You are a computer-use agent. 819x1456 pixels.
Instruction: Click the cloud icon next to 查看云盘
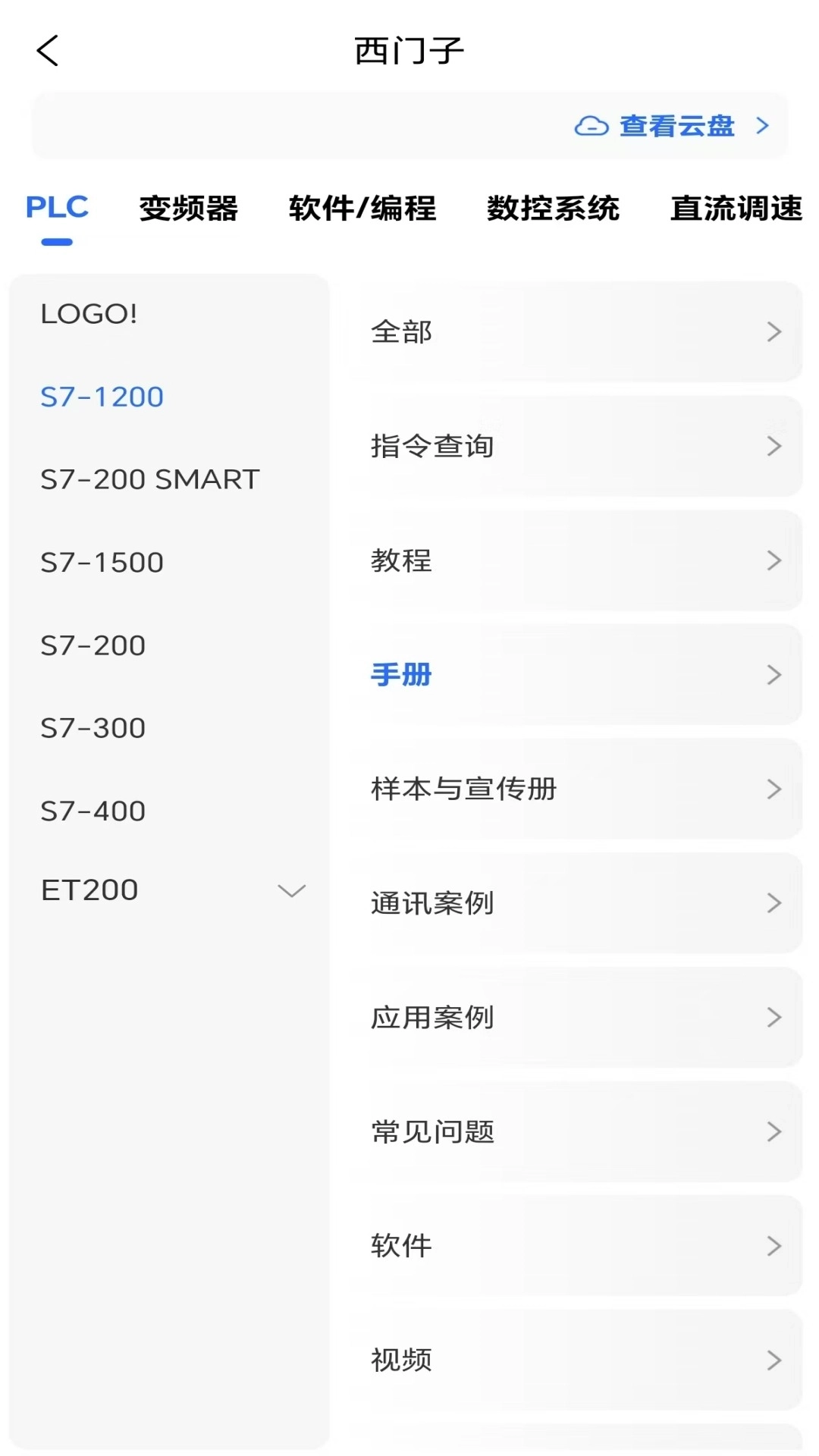pyautogui.click(x=591, y=126)
